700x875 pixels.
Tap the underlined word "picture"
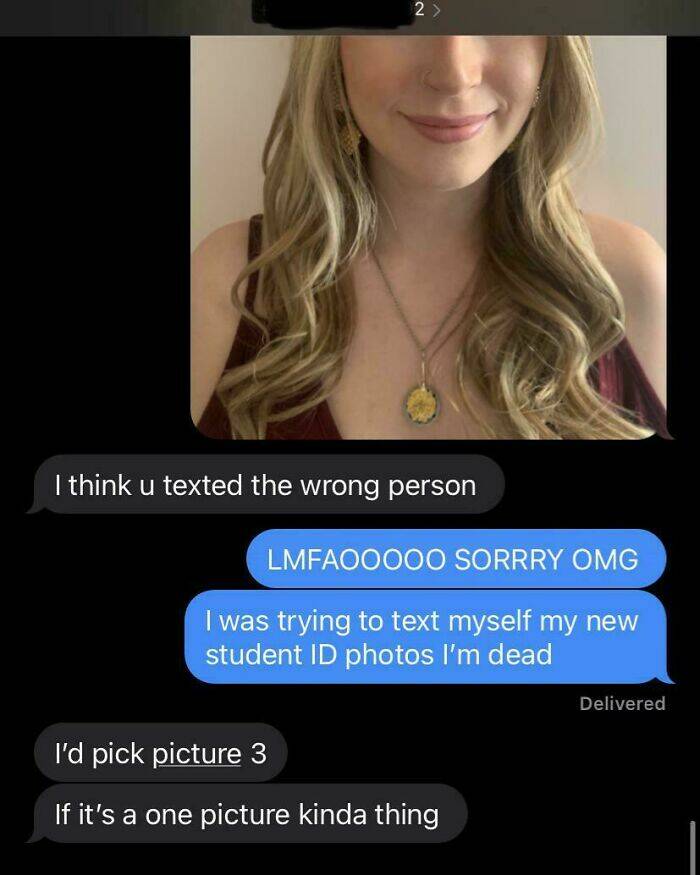click(x=196, y=753)
